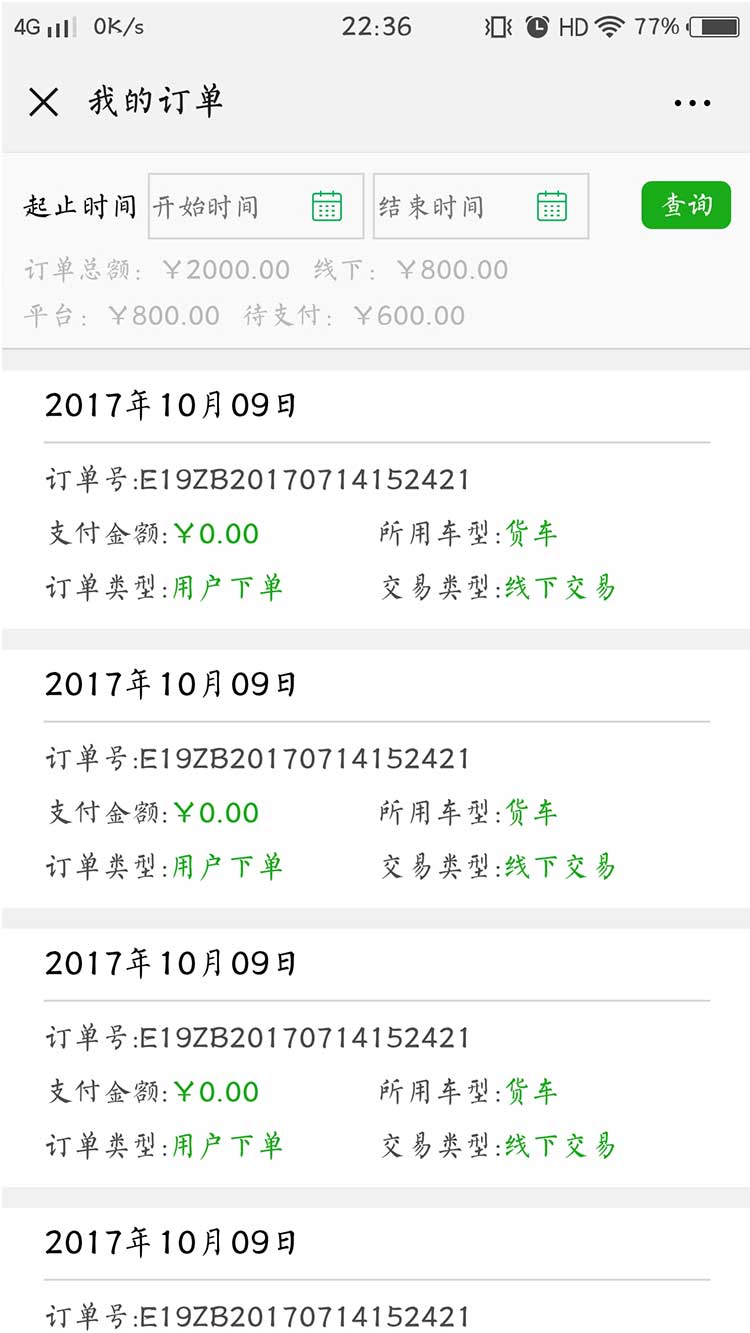Pick a date in the 结束时间 field

(x=480, y=206)
